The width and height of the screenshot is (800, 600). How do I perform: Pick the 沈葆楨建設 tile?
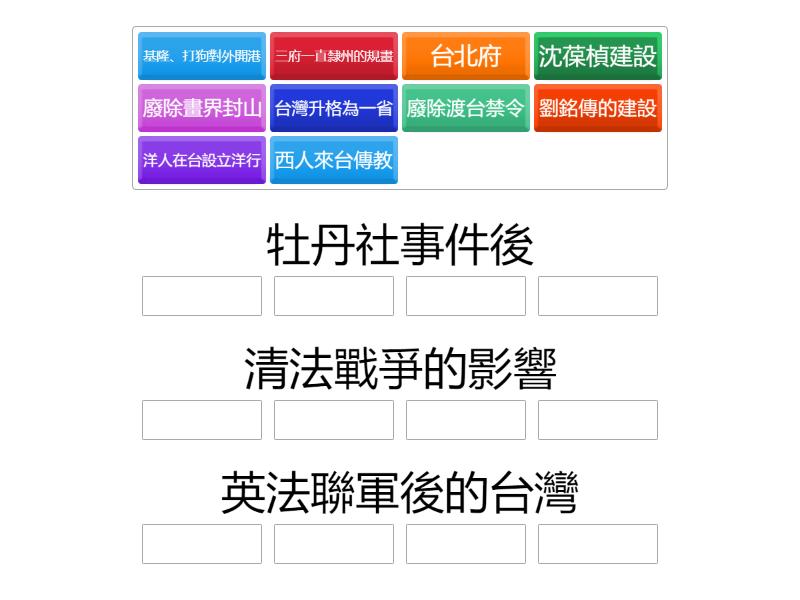tap(597, 56)
